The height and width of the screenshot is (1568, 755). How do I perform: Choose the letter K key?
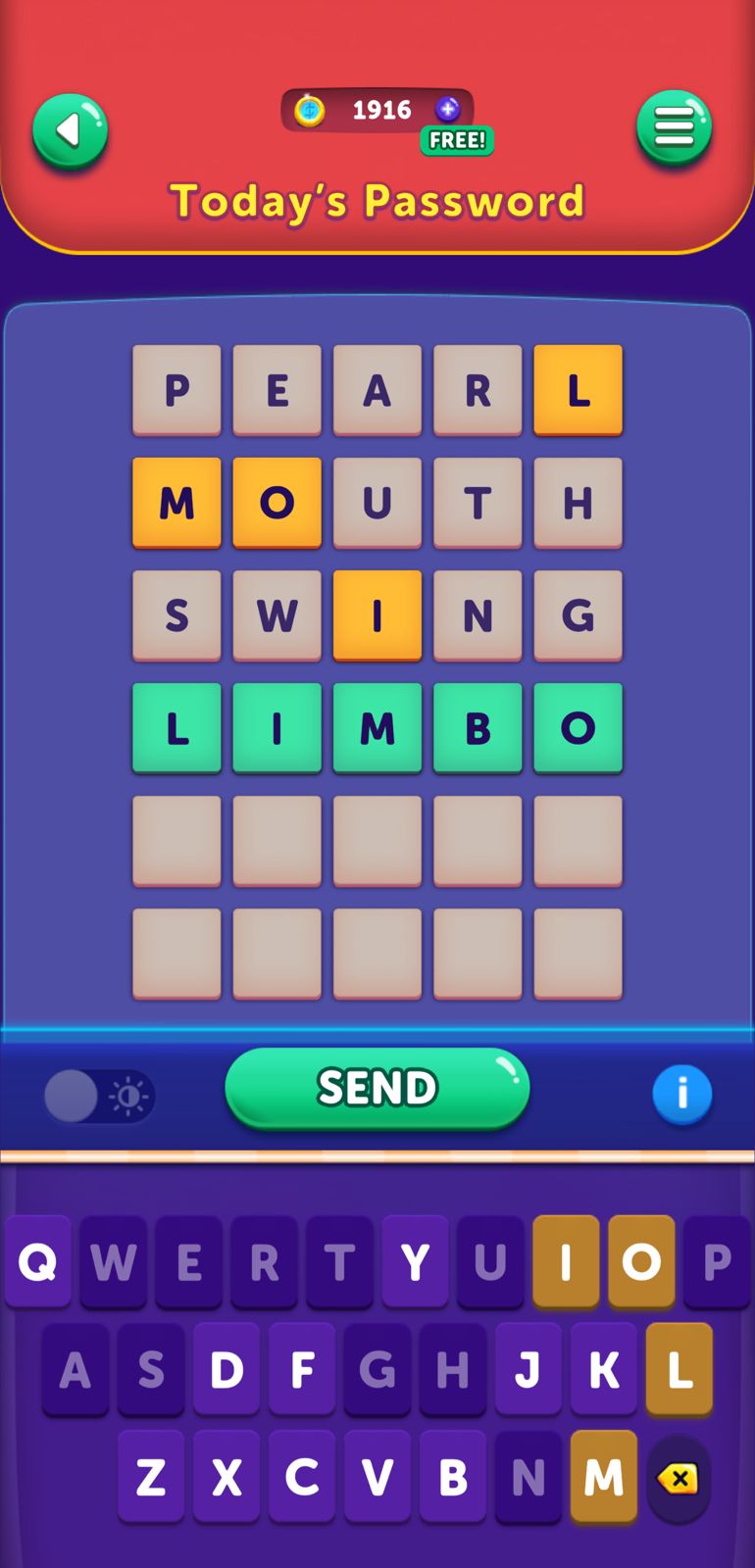click(x=604, y=1369)
